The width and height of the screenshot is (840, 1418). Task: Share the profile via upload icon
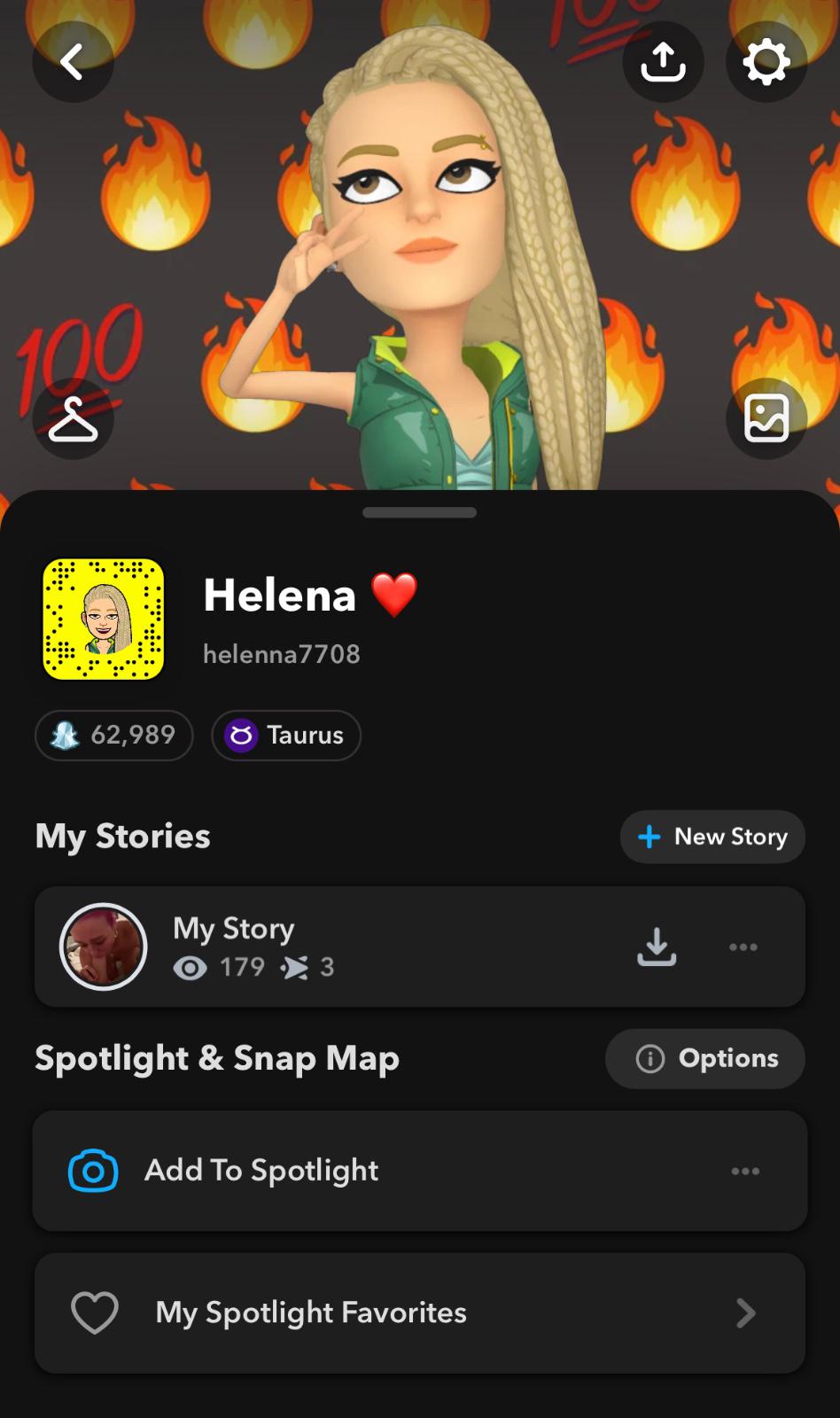pos(663,62)
